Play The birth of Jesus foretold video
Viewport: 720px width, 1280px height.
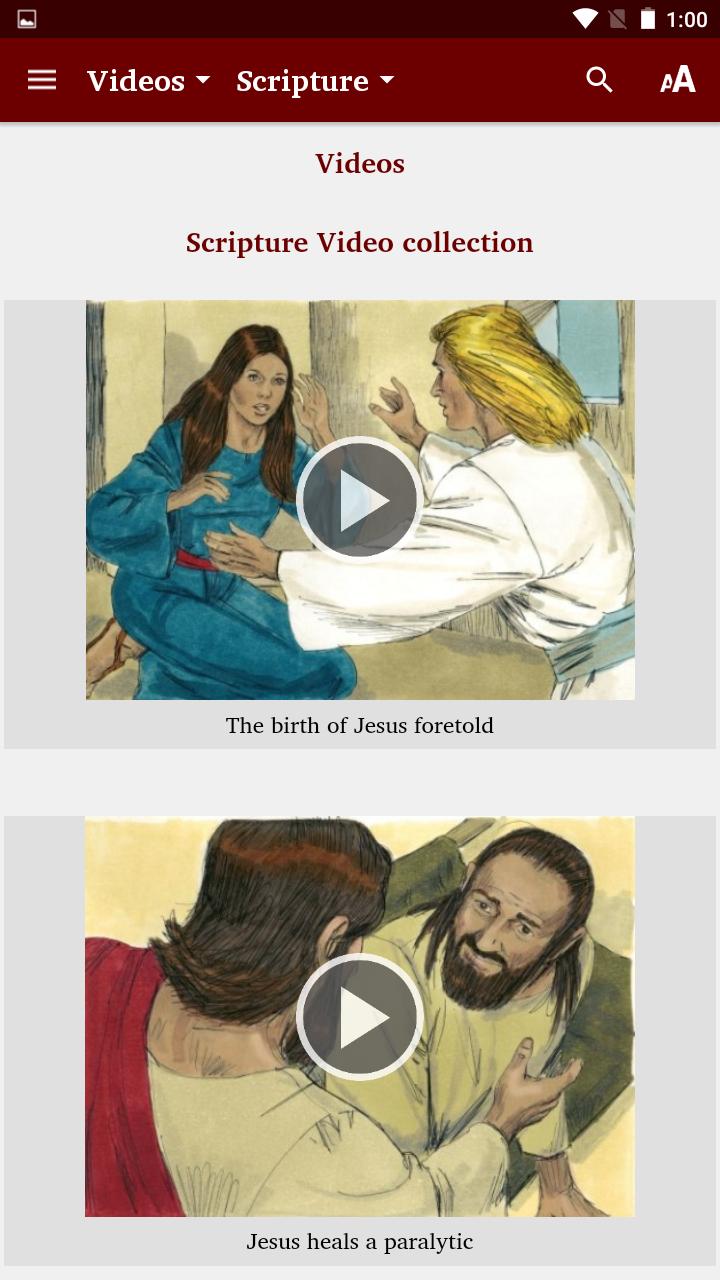click(360, 499)
